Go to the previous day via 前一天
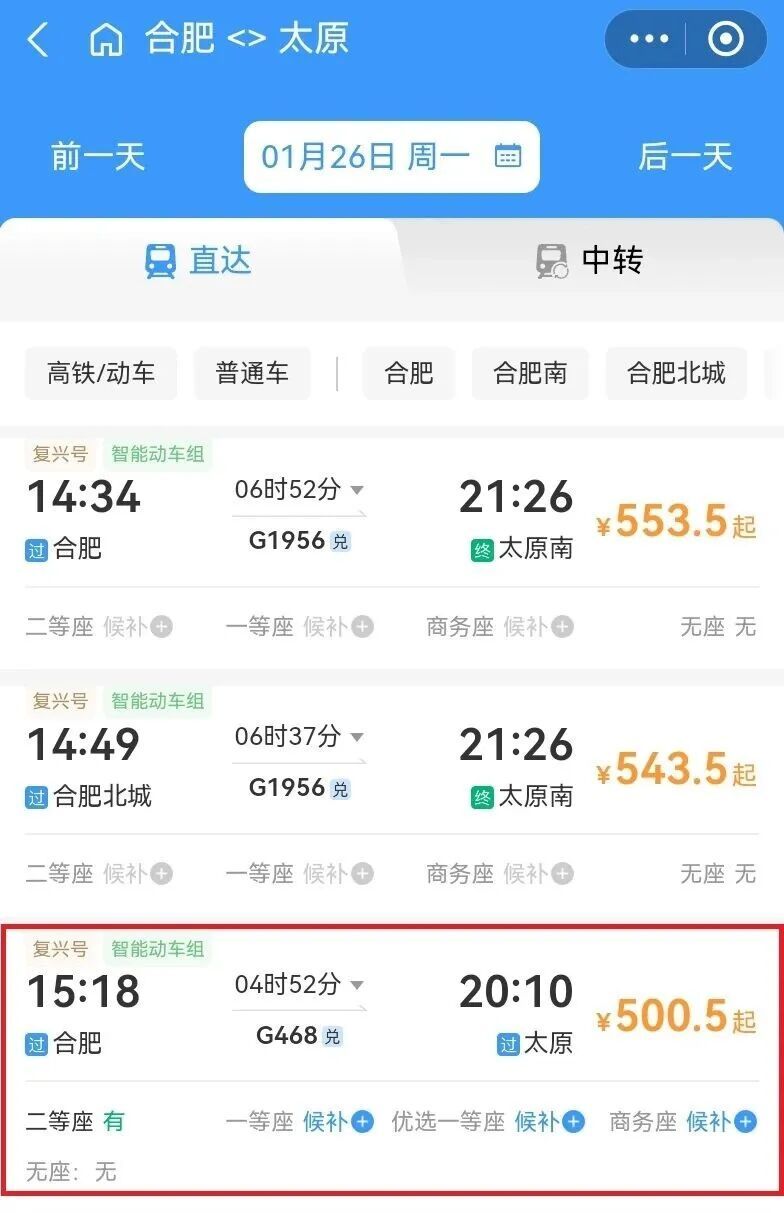This screenshot has height=1213, width=784. tap(97, 156)
